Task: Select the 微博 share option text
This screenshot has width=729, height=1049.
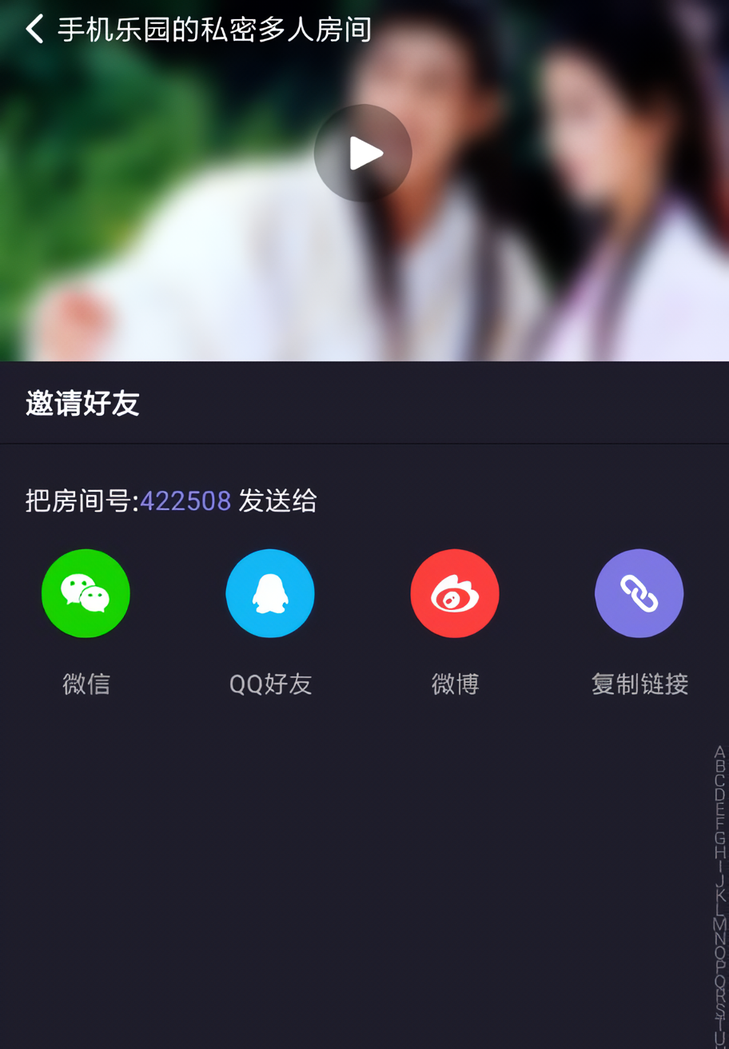Action: pyautogui.click(x=454, y=683)
